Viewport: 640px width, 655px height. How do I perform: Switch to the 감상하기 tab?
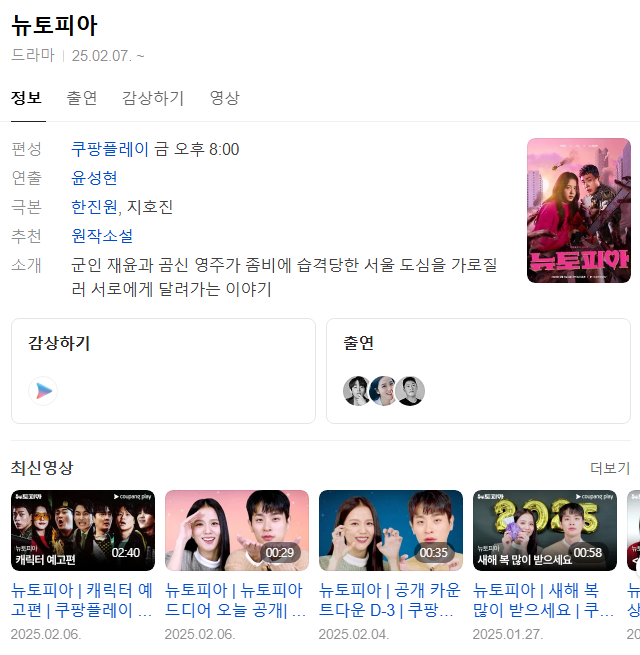(x=153, y=98)
